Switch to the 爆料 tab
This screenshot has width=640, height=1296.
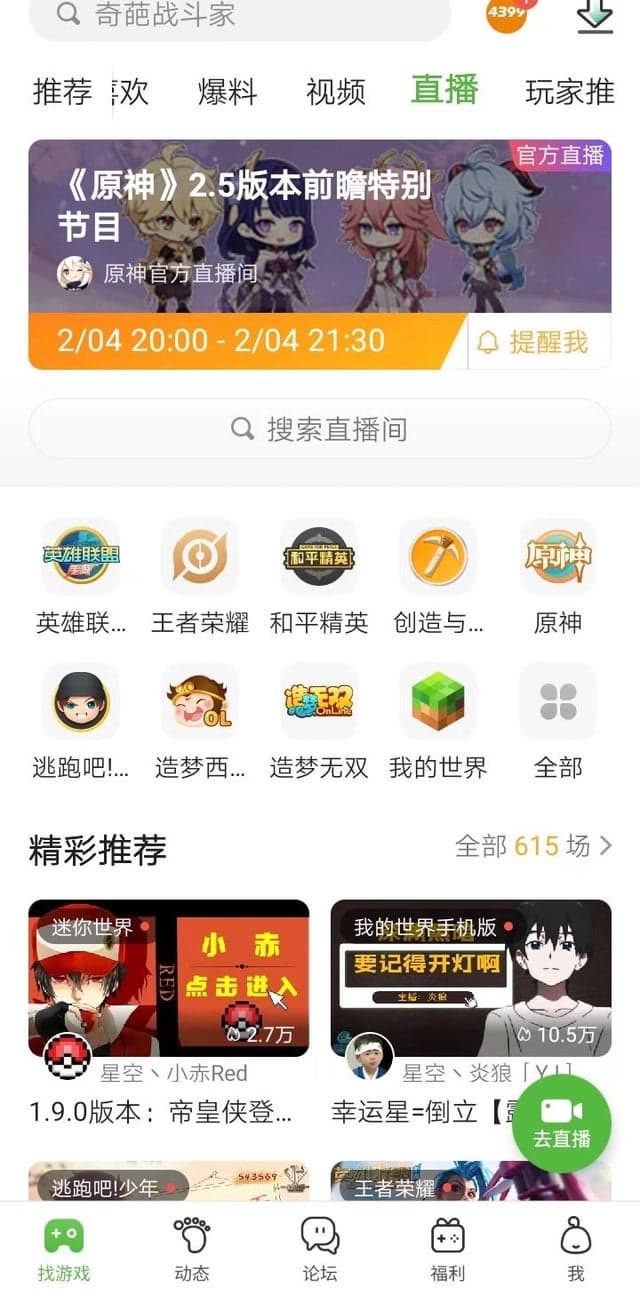coord(228,92)
